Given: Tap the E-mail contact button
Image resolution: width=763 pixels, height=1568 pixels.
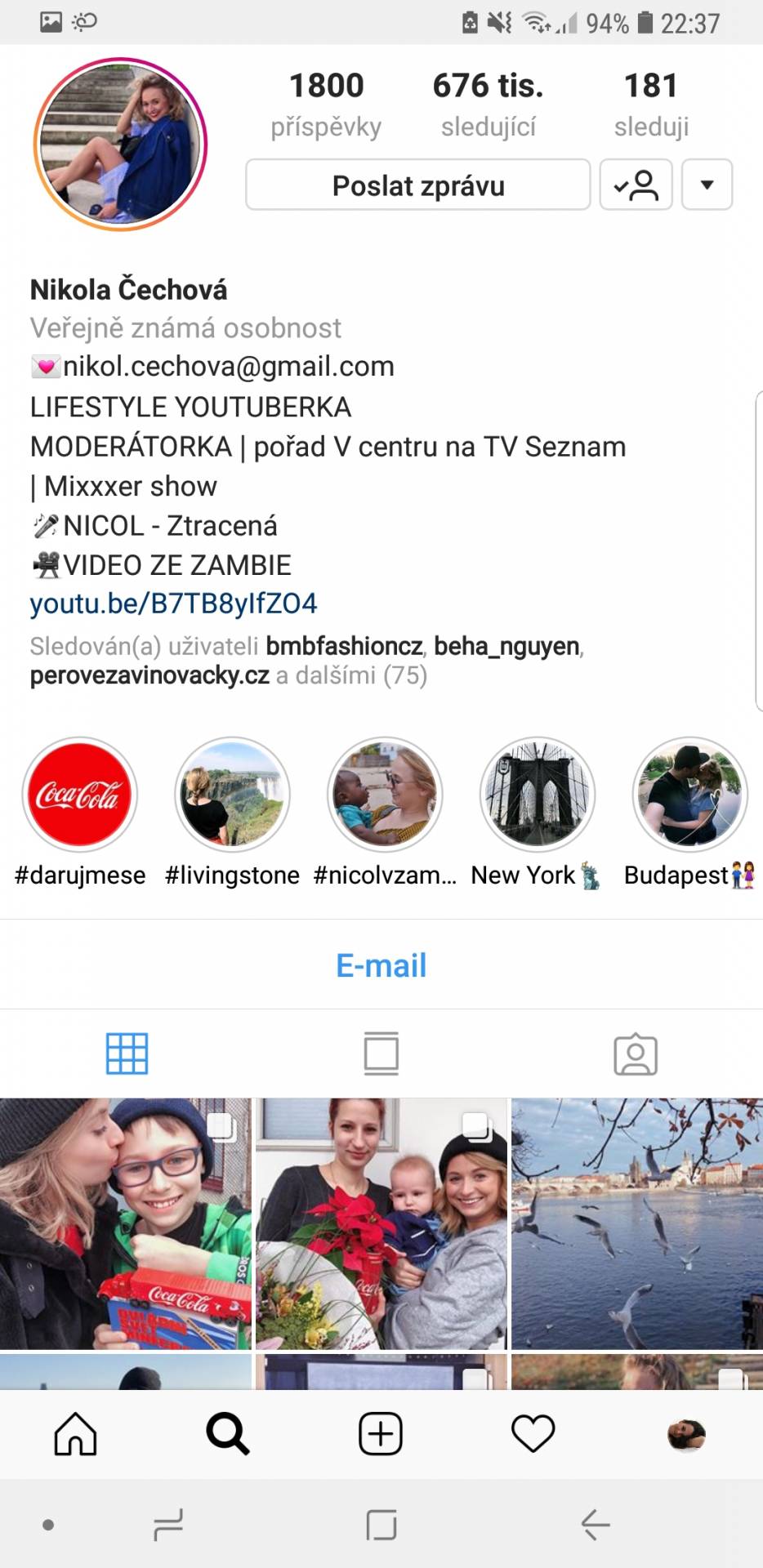Looking at the screenshot, I should [x=381, y=965].
